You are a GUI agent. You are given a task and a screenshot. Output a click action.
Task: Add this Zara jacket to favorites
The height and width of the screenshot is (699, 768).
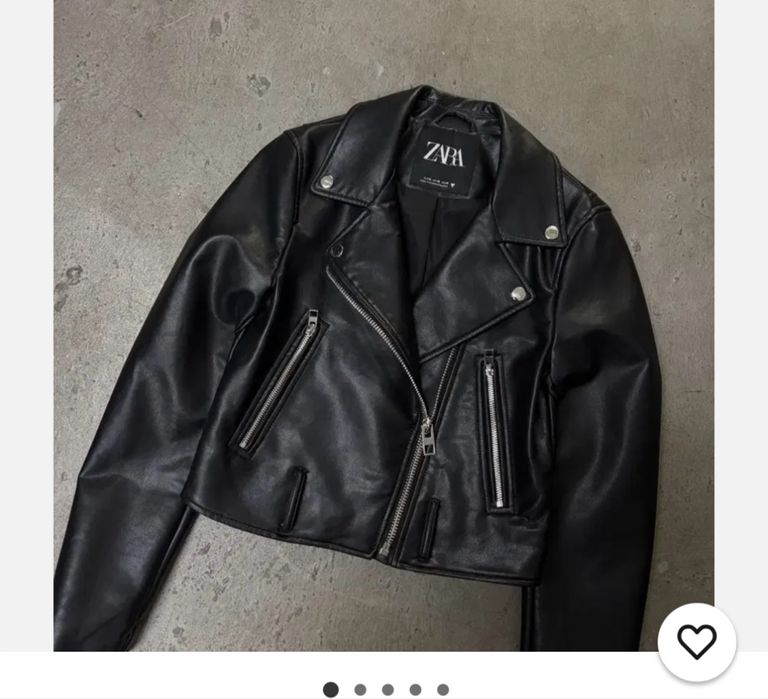[x=696, y=642]
